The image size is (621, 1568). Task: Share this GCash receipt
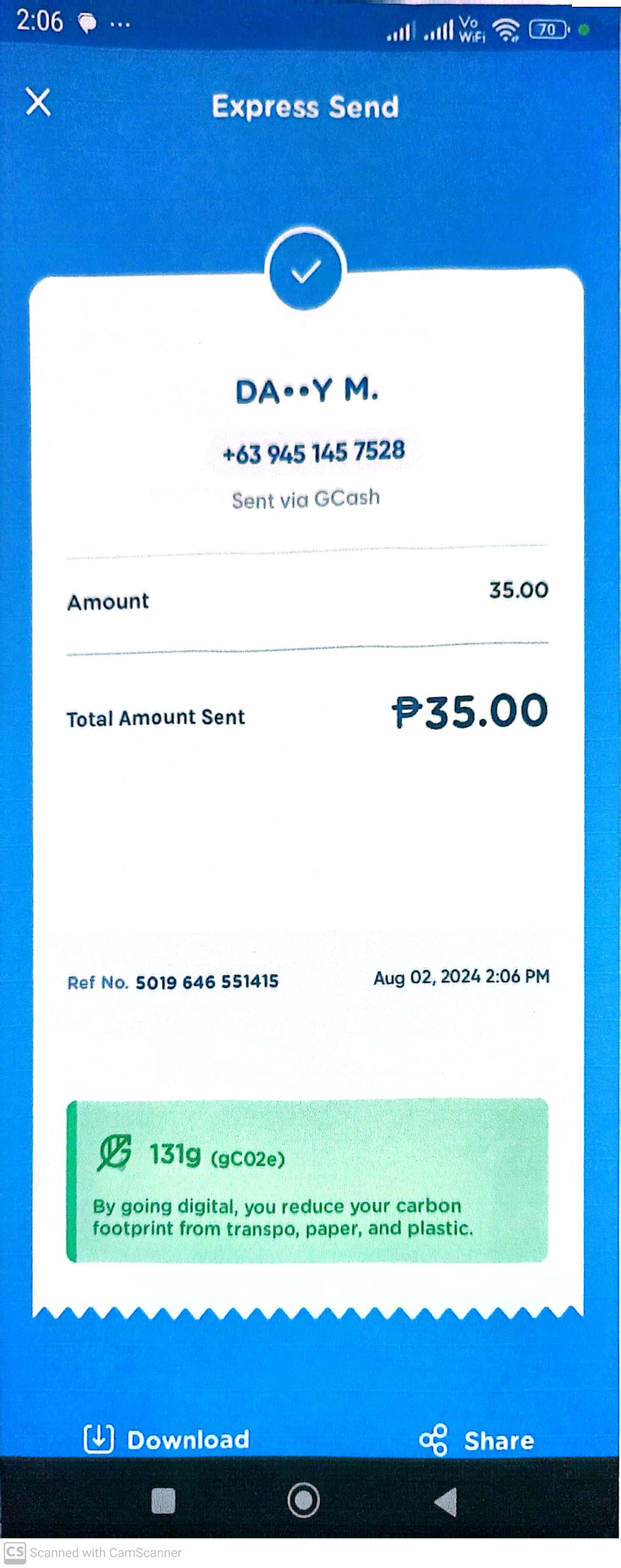476,1440
